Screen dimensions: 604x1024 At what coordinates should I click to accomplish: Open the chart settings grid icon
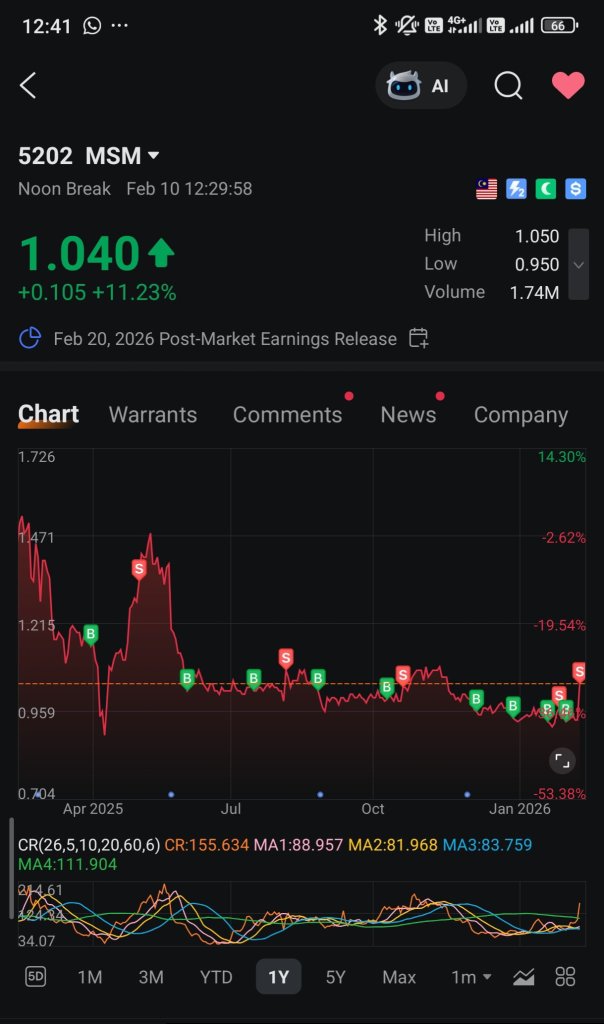click(x=565, y=977)
